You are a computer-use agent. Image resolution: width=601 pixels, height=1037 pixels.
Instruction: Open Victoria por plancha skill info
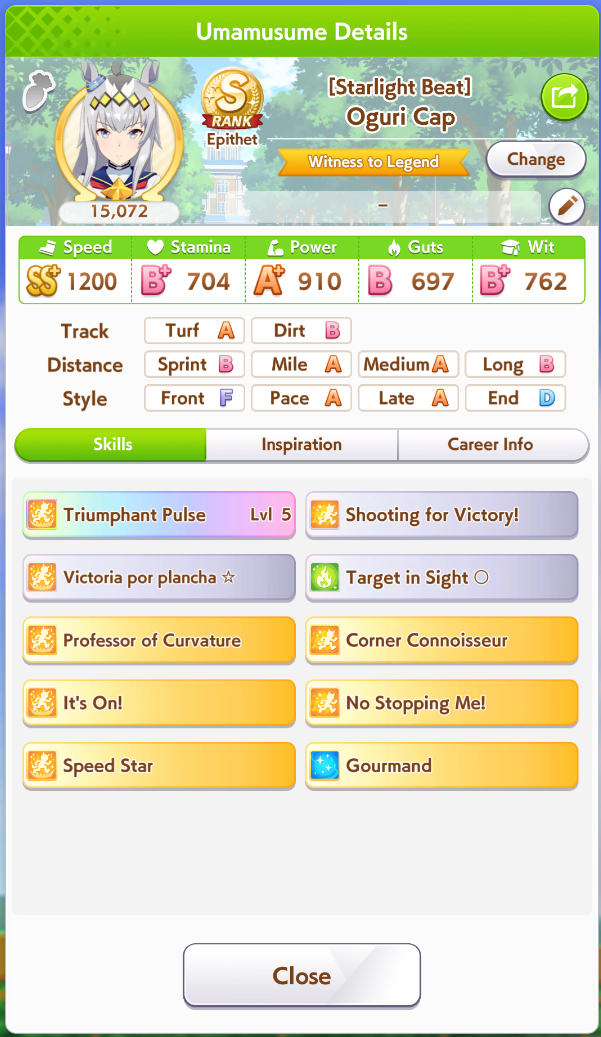[159, 578]
